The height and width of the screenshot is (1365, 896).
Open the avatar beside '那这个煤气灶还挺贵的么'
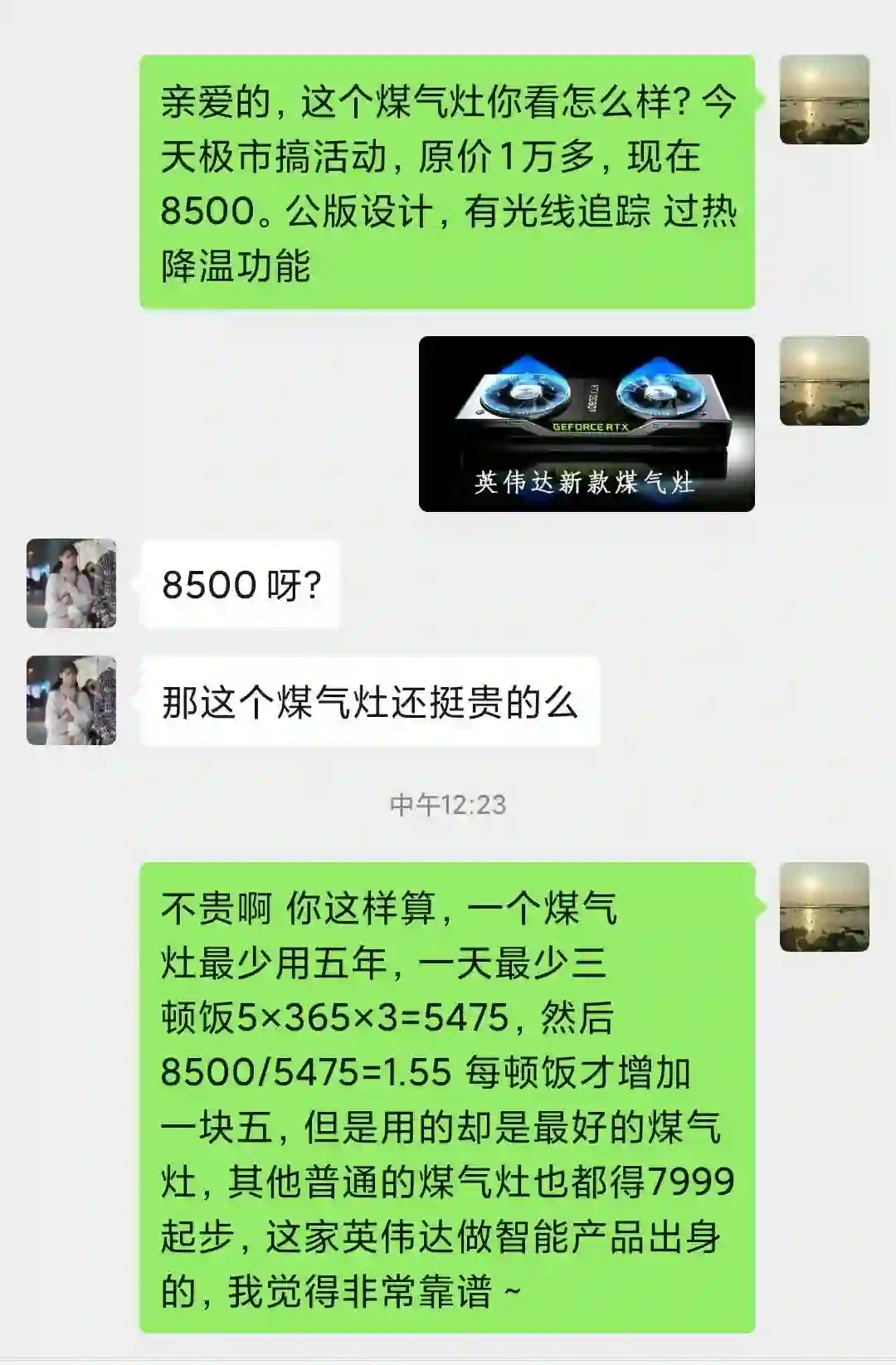click(71, 700)
